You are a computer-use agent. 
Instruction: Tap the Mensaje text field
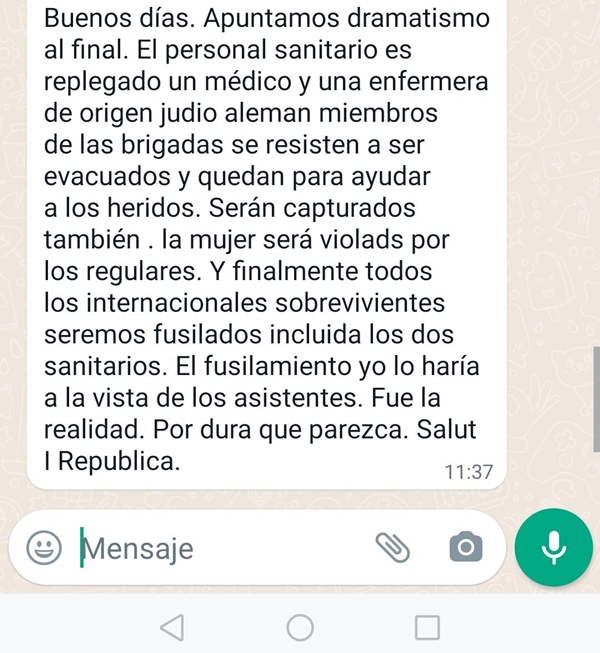coord(220,548)
